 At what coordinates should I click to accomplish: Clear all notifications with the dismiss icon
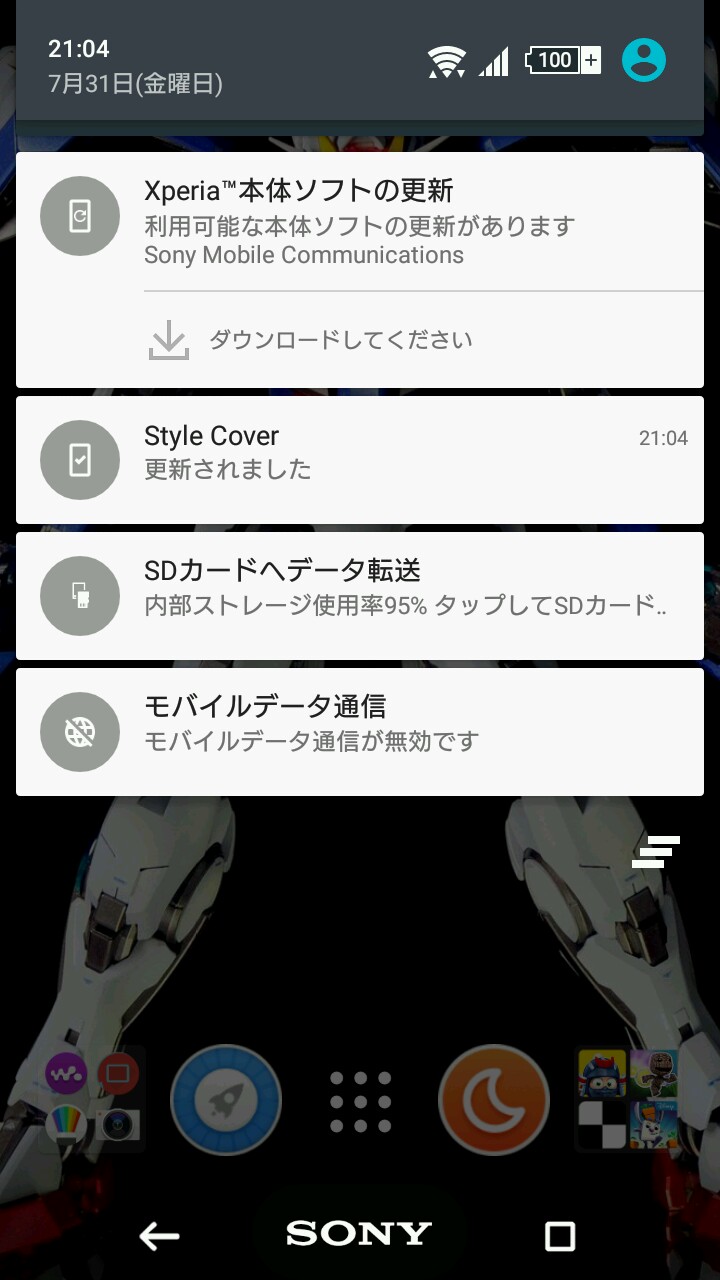point(655,851)
